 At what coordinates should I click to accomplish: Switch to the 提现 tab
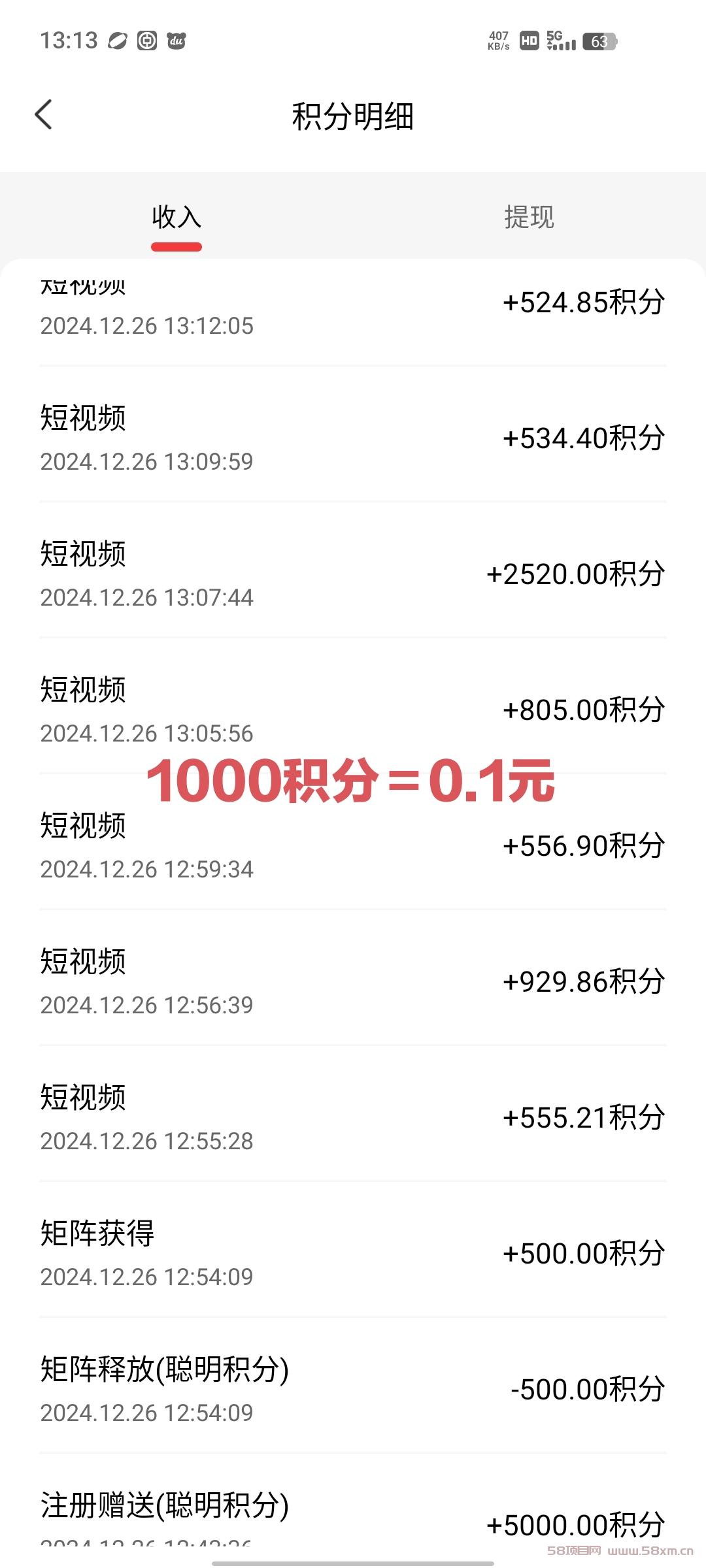(529, 217)
